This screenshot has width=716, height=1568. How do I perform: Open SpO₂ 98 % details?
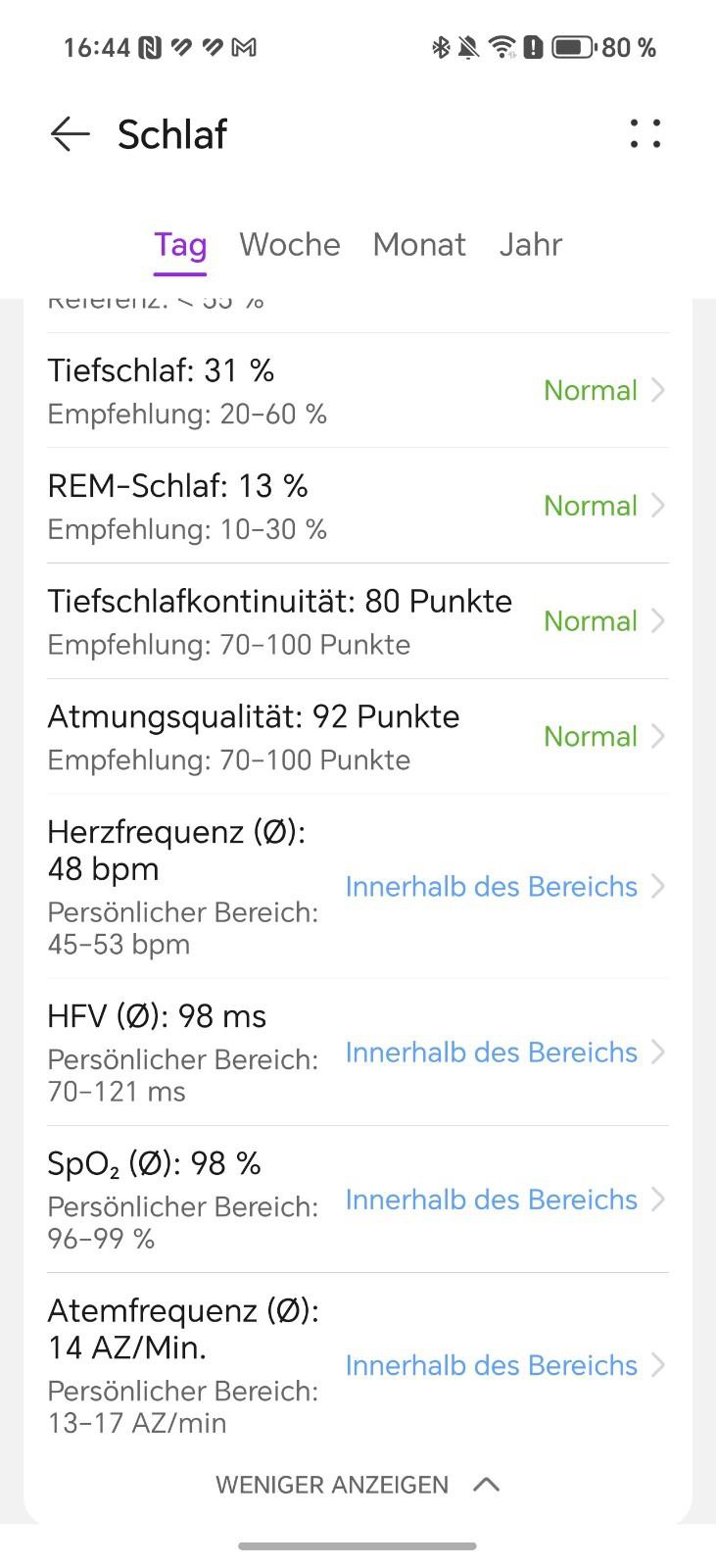358,1199
